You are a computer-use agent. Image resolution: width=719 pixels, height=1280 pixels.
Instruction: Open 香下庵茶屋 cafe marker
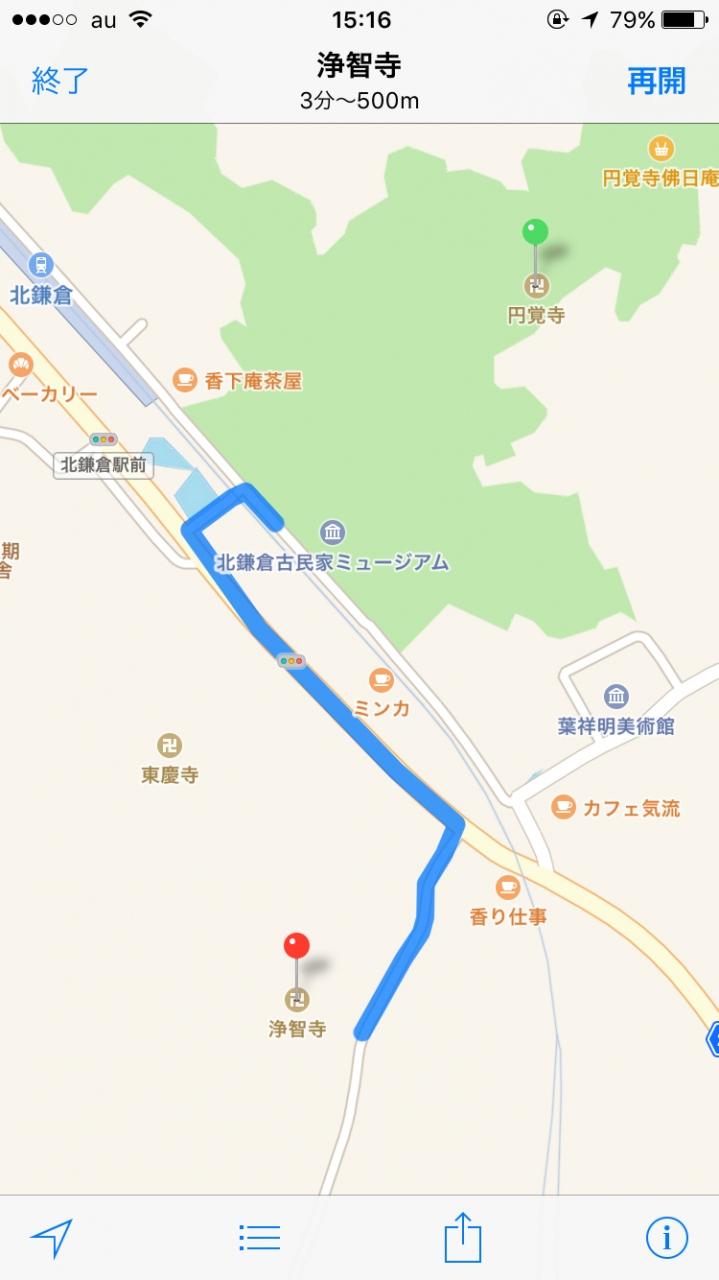click(x=185, y=379)
